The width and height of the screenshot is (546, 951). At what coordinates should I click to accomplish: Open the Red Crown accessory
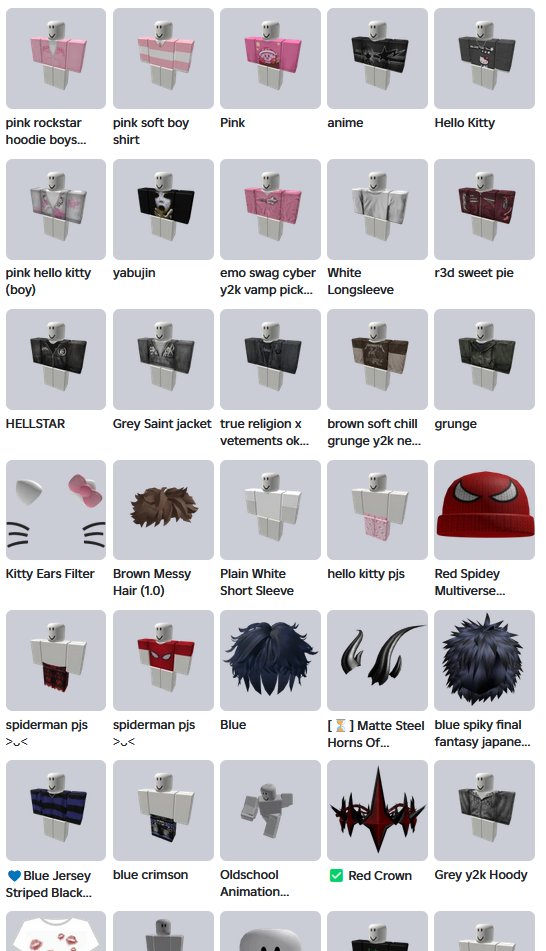377,810
